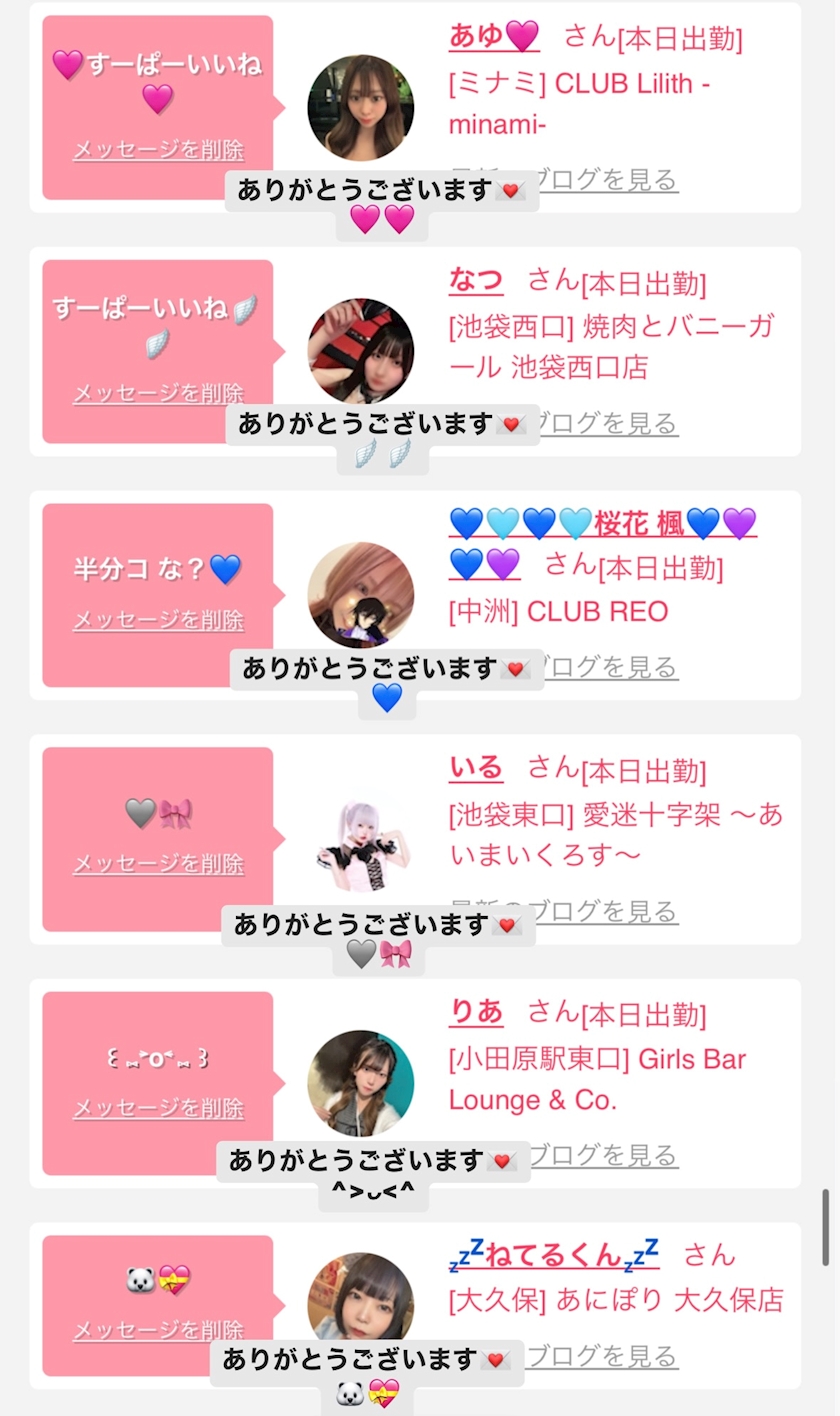This screenshot has height=1416, width=840.
Task: Open ねてるくん's profile name link
Action: point(554,1254)
